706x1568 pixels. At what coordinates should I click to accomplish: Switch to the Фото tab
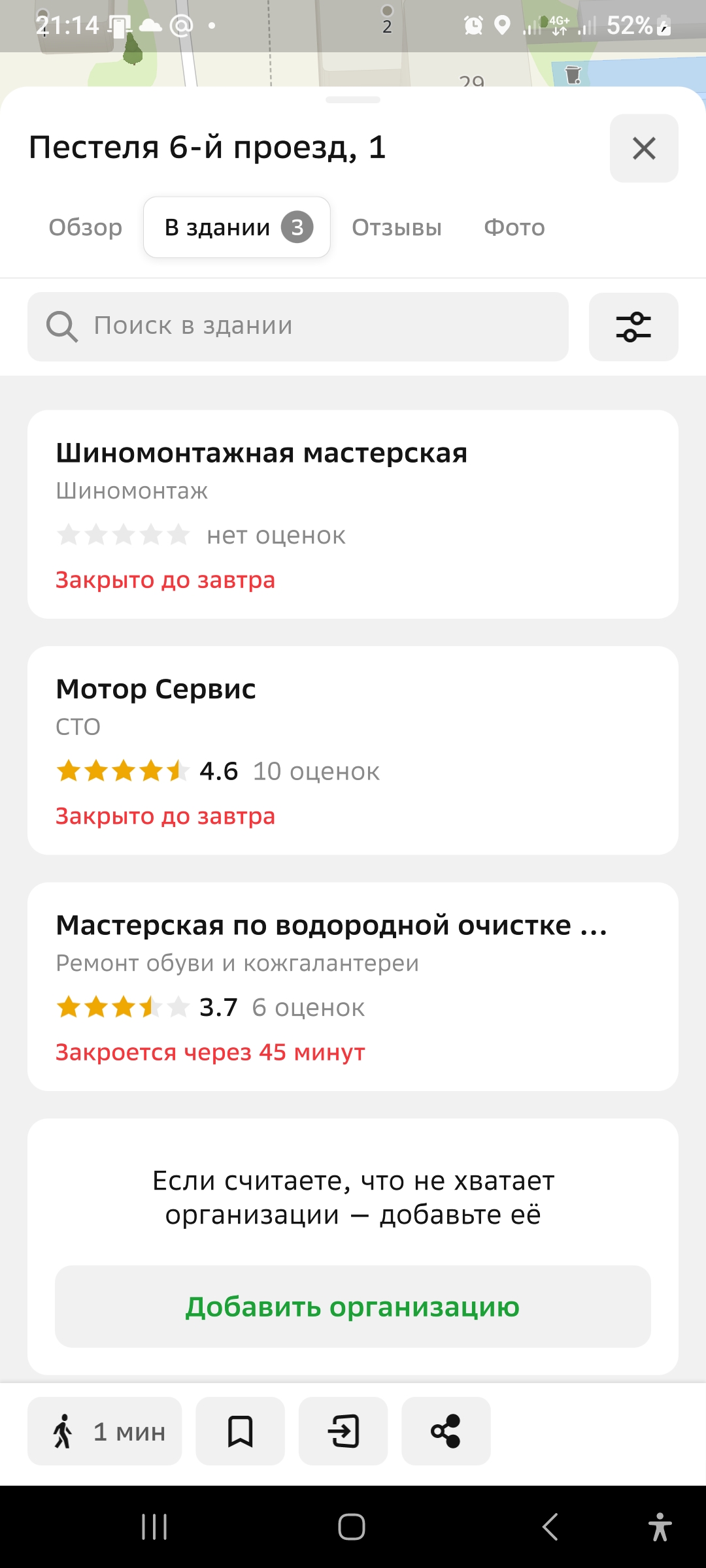tap(514, 227)
